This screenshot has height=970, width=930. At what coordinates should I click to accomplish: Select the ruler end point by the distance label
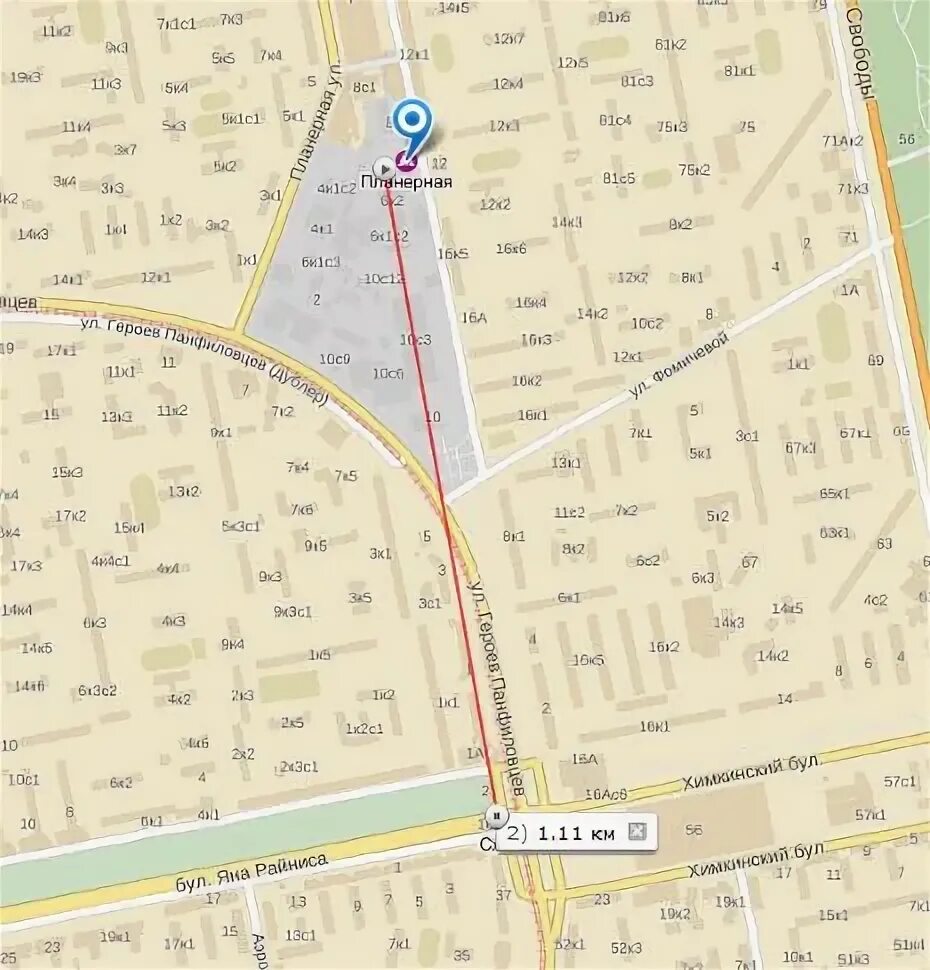click(497, 815)
